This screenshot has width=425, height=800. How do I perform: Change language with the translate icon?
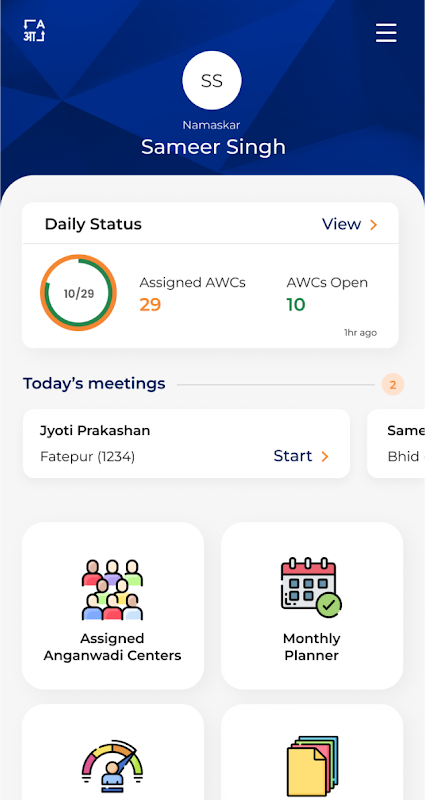34,31
